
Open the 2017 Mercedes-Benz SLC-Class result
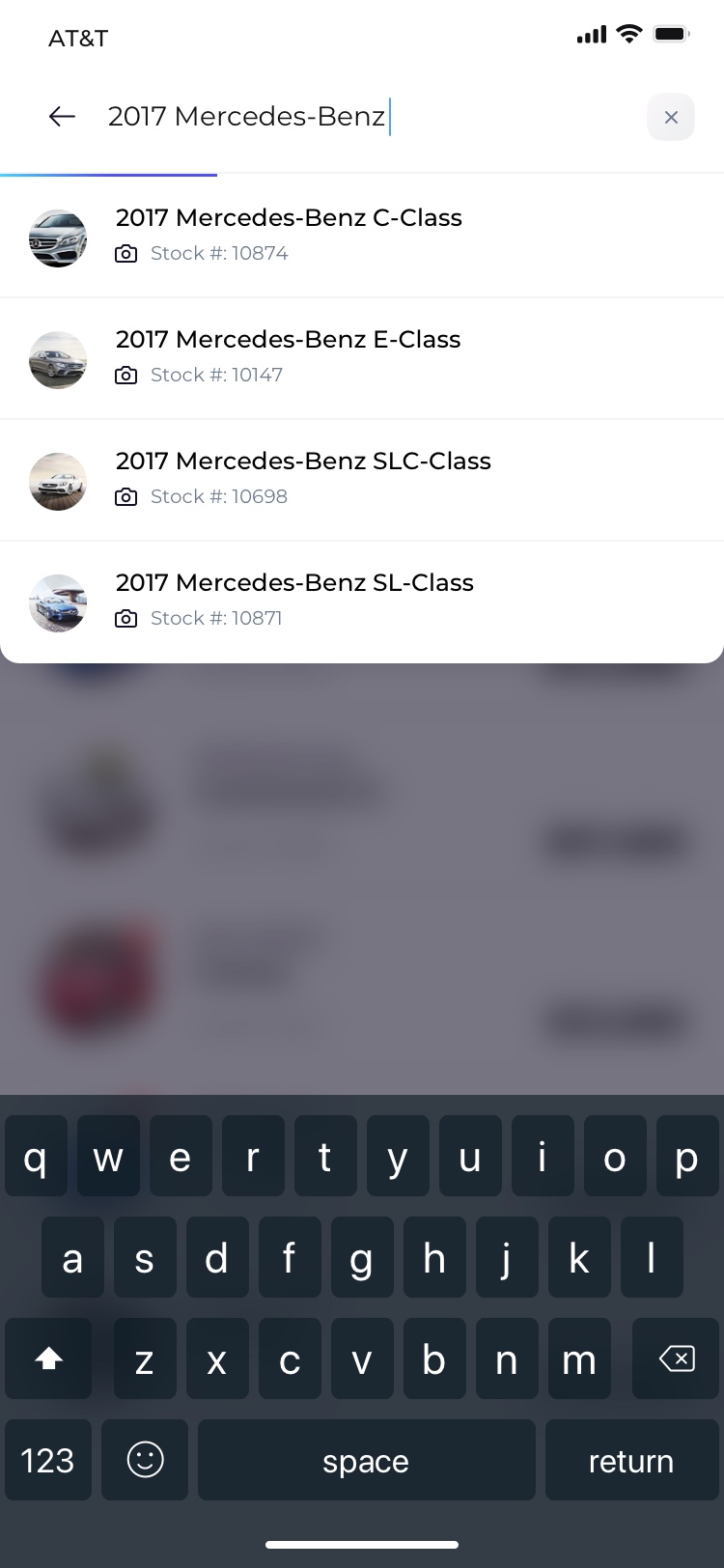click(362, 479)
